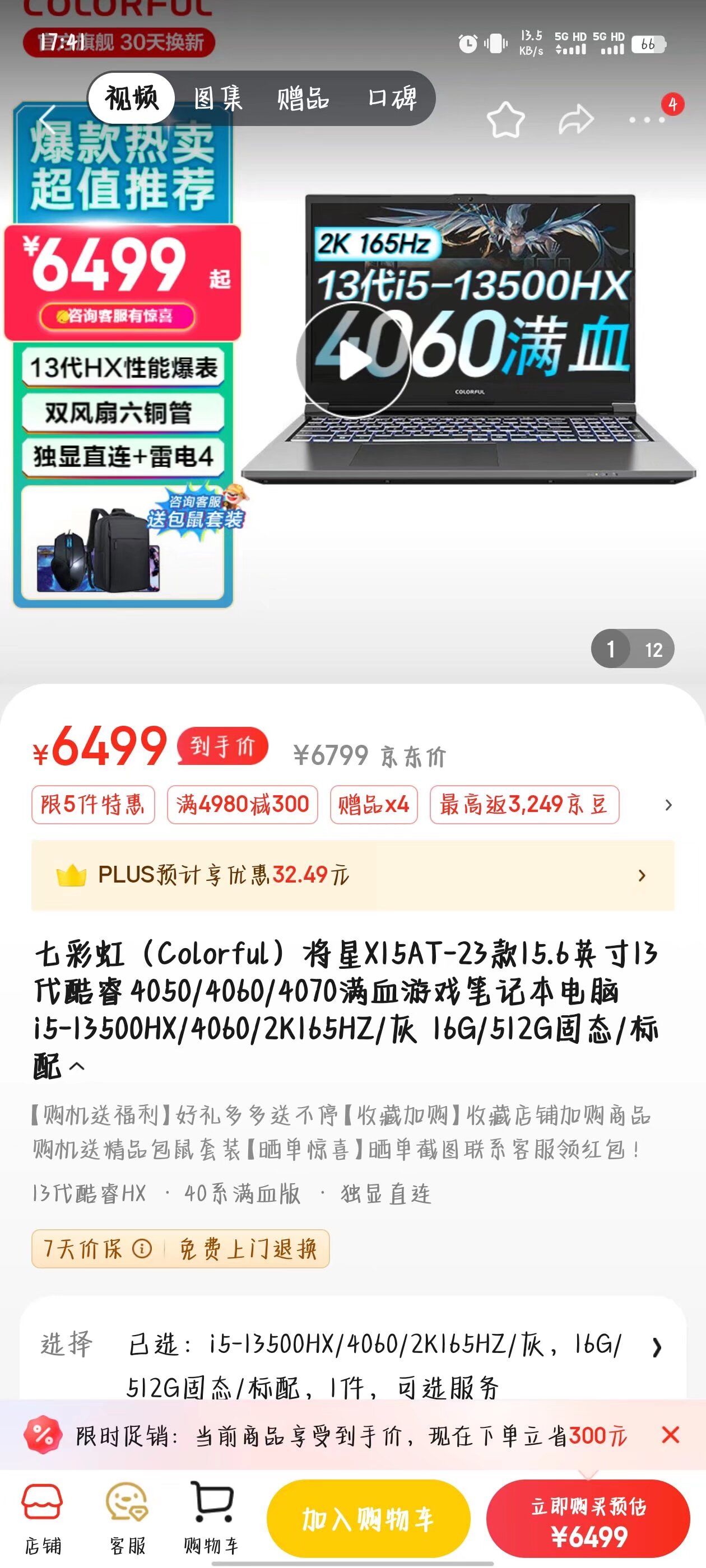The image size is (706, 1568).
Task: Open the PLUS预计享优惠32.49元 banner
Action: tap(352, 875)
